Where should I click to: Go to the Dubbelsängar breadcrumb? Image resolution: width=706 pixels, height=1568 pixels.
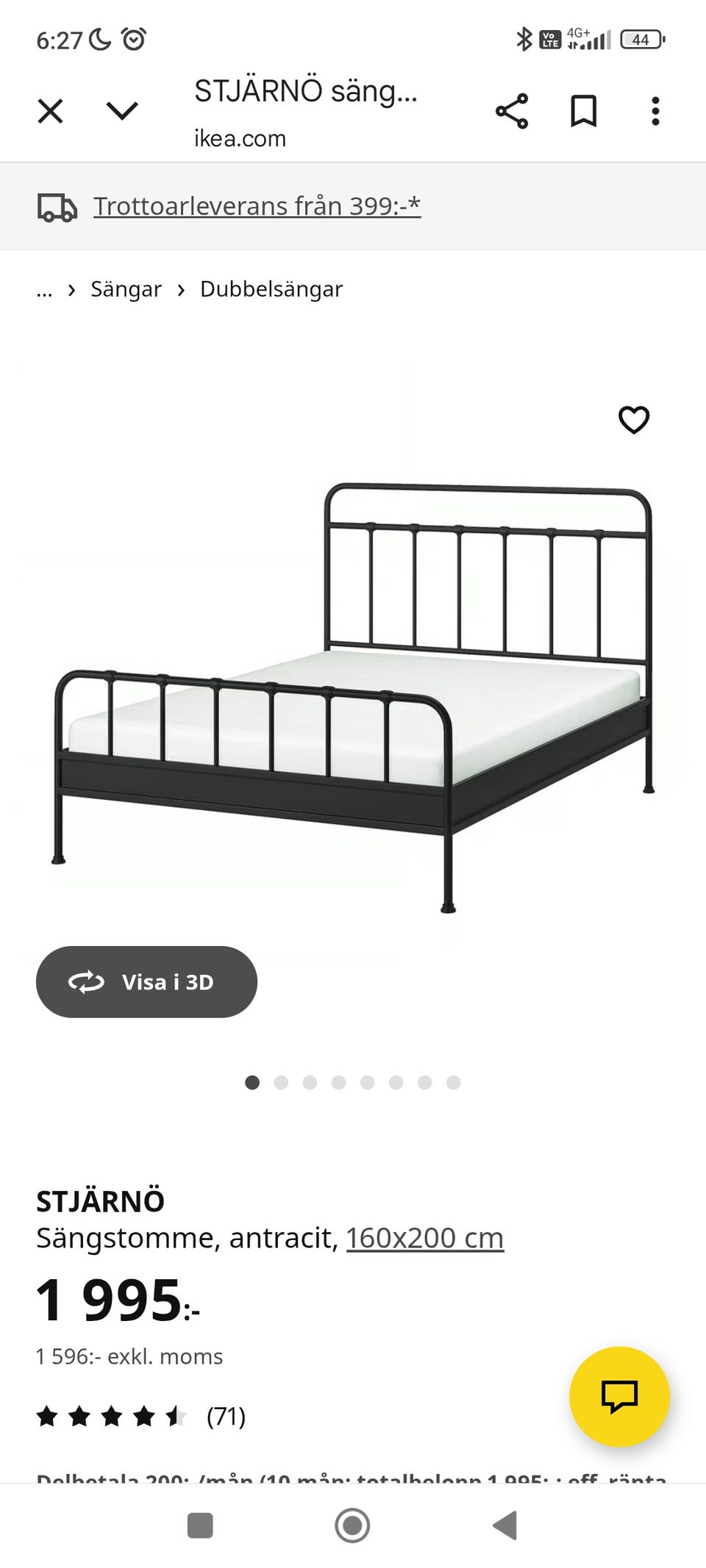click(x=271, y=290)
